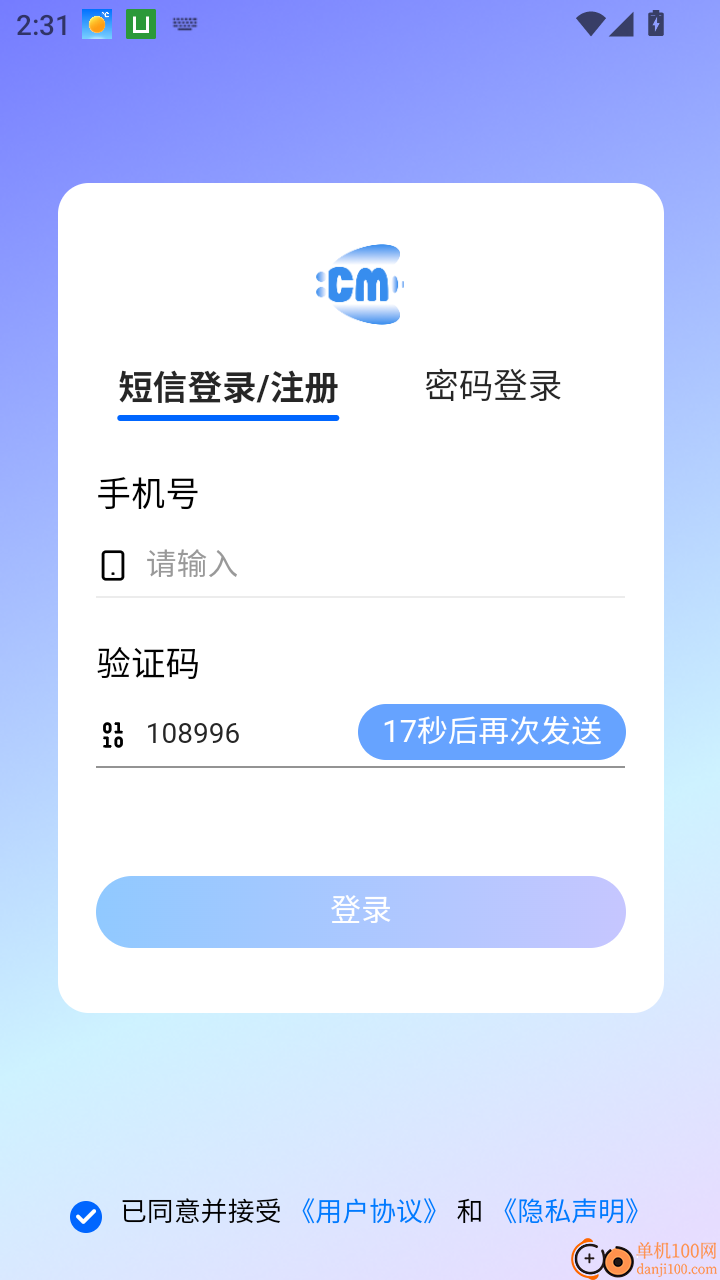
Task: Open the 《隐私声明》 link
Action: pyautogui.click(x=571, y=1212)
